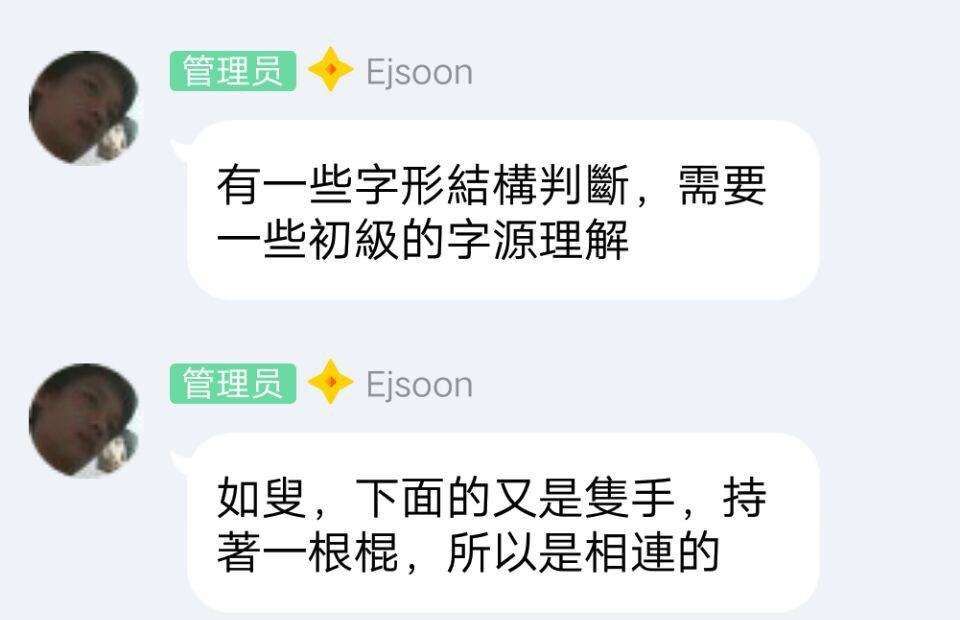Open Ejsoon's avatar beside the 字形結構判斷 message
Screen dimensions: 960x620
(x=84, y=108)
